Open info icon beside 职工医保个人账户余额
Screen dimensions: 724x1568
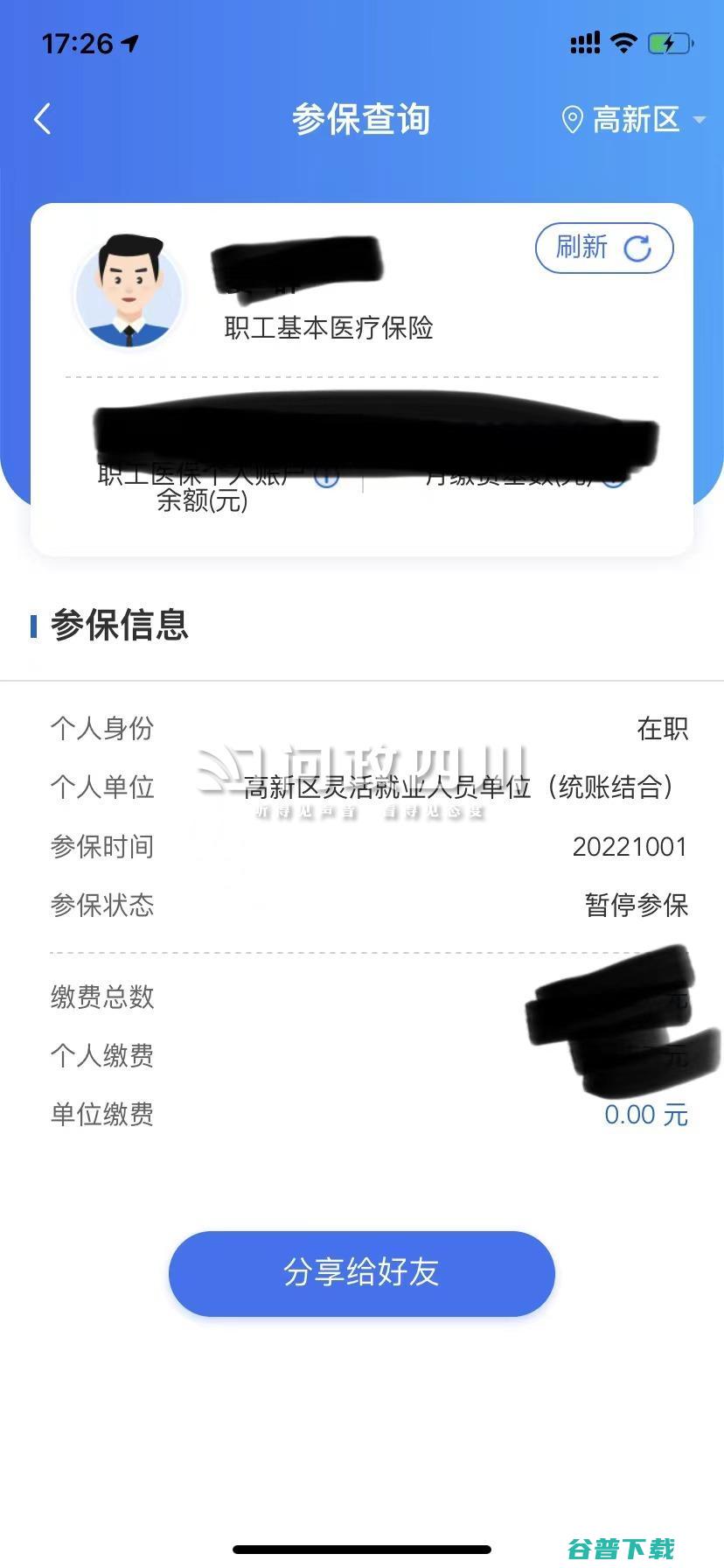pos(327,479)
